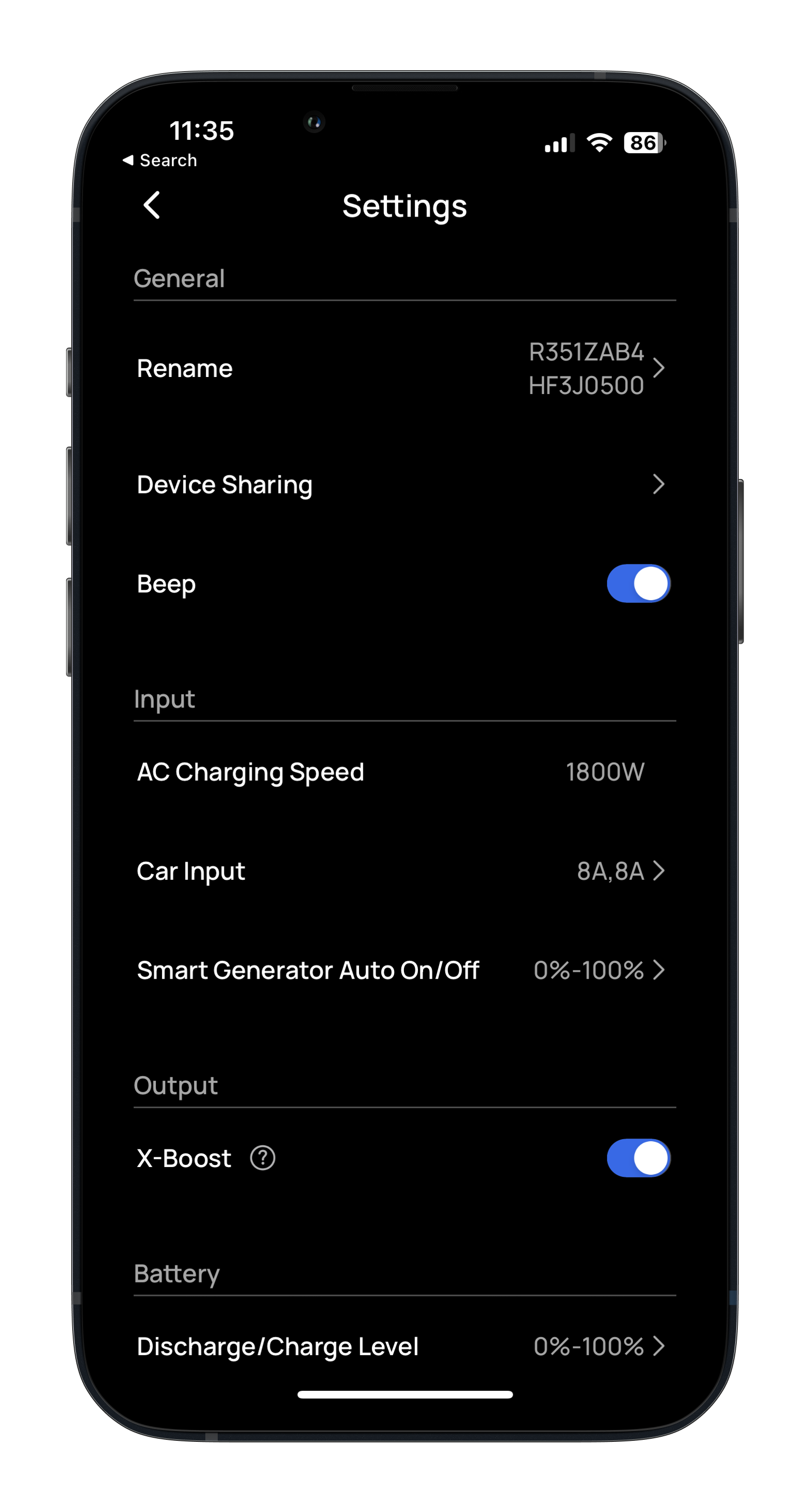Return to Search via status bar link
810x1512 pixels.
160,160
